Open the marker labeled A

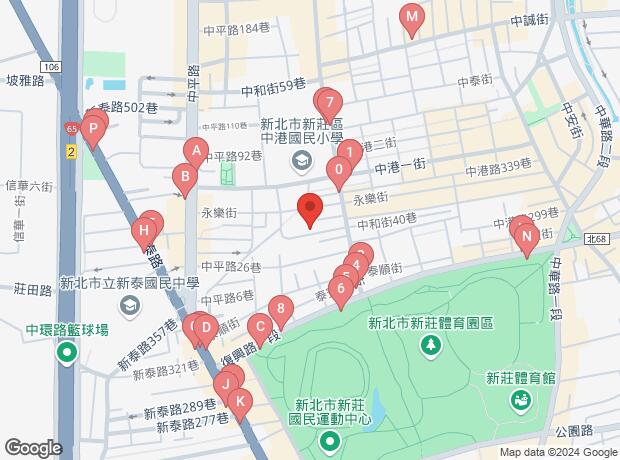tap(197, 153)
